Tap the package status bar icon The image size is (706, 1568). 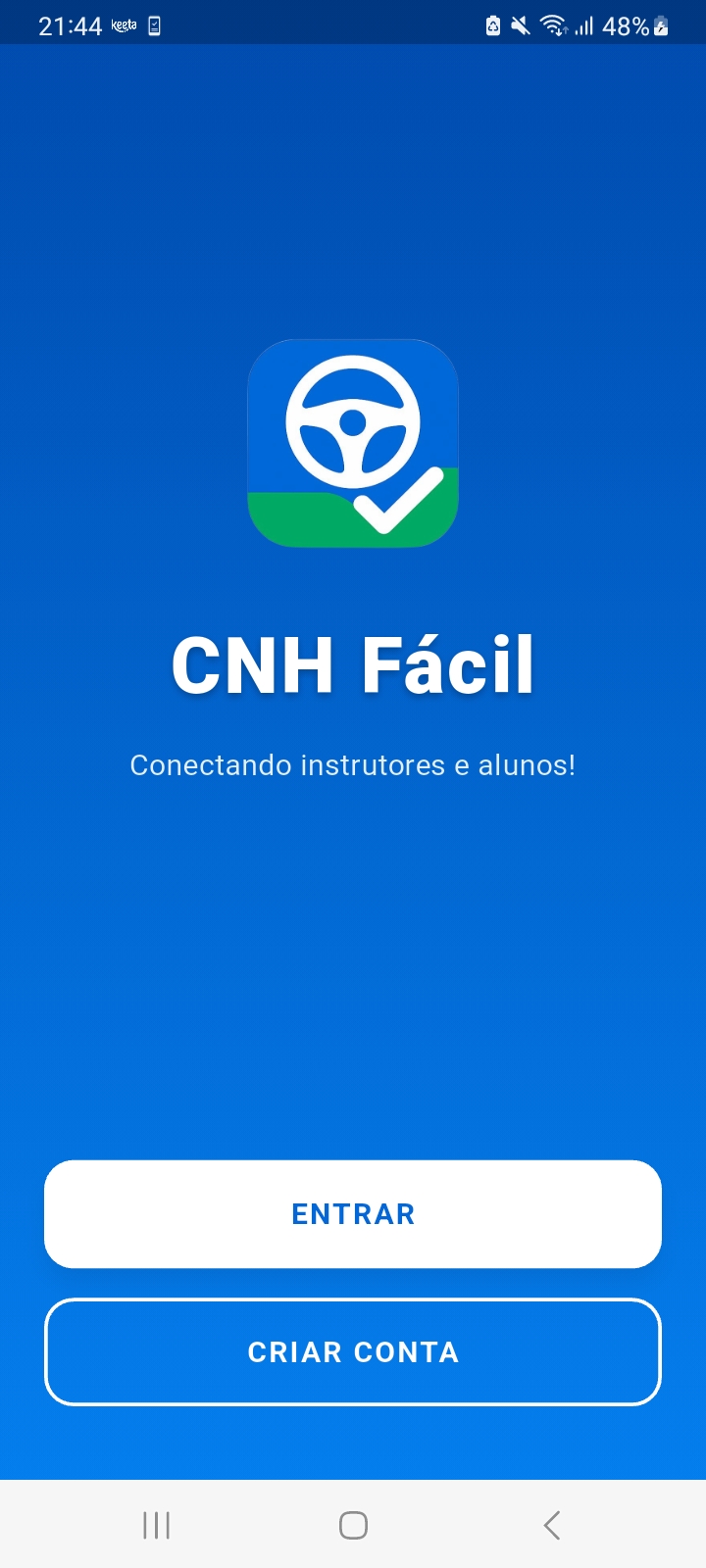[x=491, y=24]
